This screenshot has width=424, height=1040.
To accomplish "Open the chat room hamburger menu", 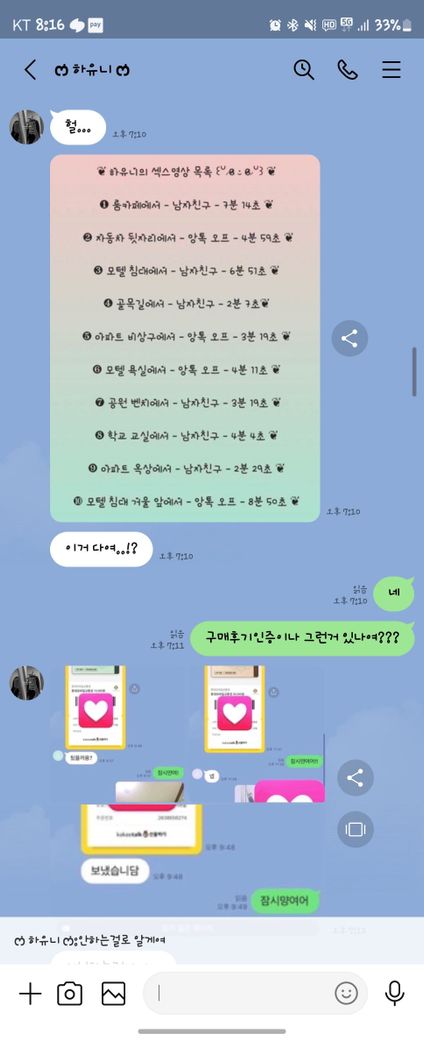I will (391, 70).
